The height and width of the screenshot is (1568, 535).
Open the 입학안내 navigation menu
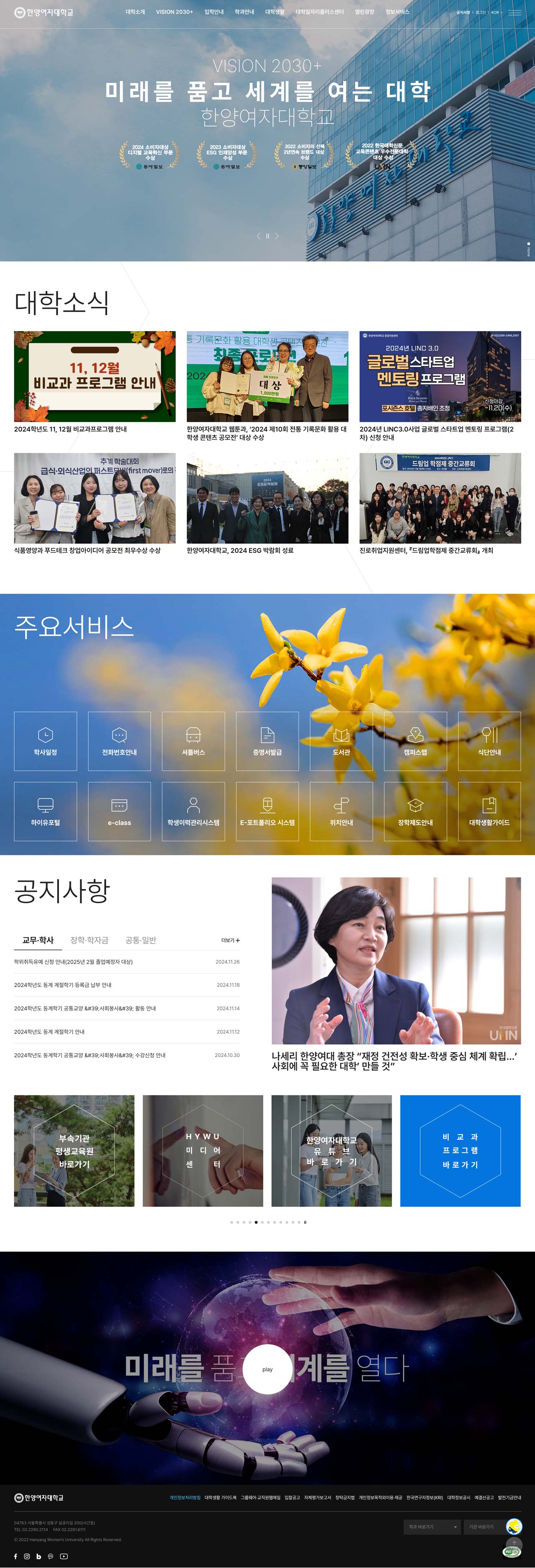tap(214, 12)
